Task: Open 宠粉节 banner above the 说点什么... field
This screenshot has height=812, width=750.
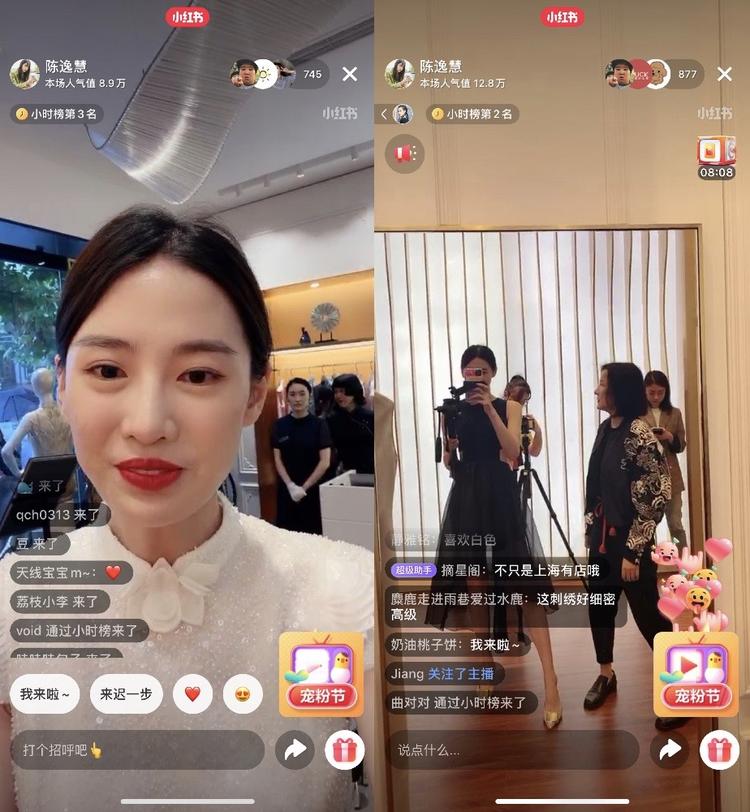Action: coord(695,675)
